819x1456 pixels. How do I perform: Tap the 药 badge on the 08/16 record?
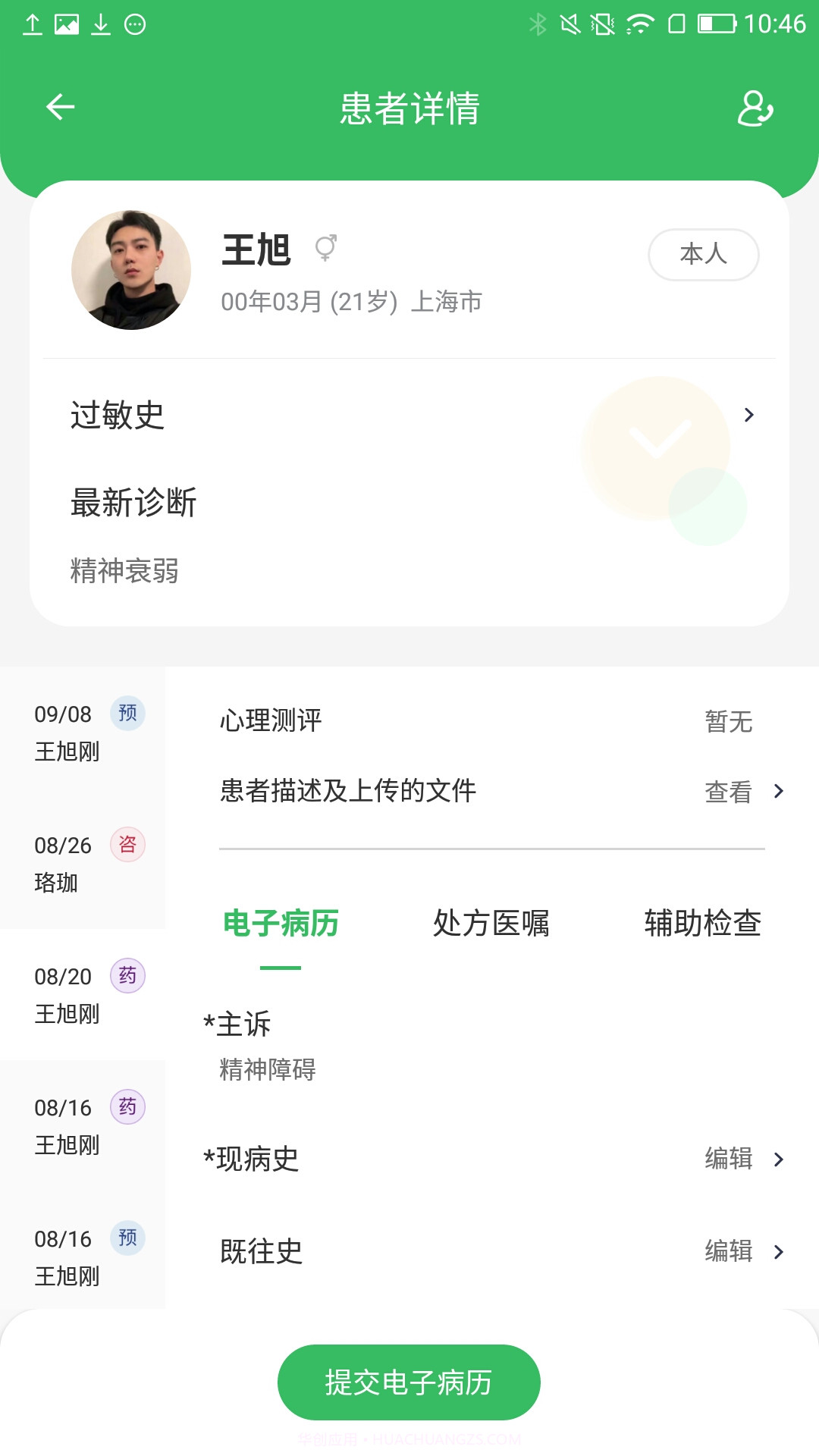(x=127, y=1106)
